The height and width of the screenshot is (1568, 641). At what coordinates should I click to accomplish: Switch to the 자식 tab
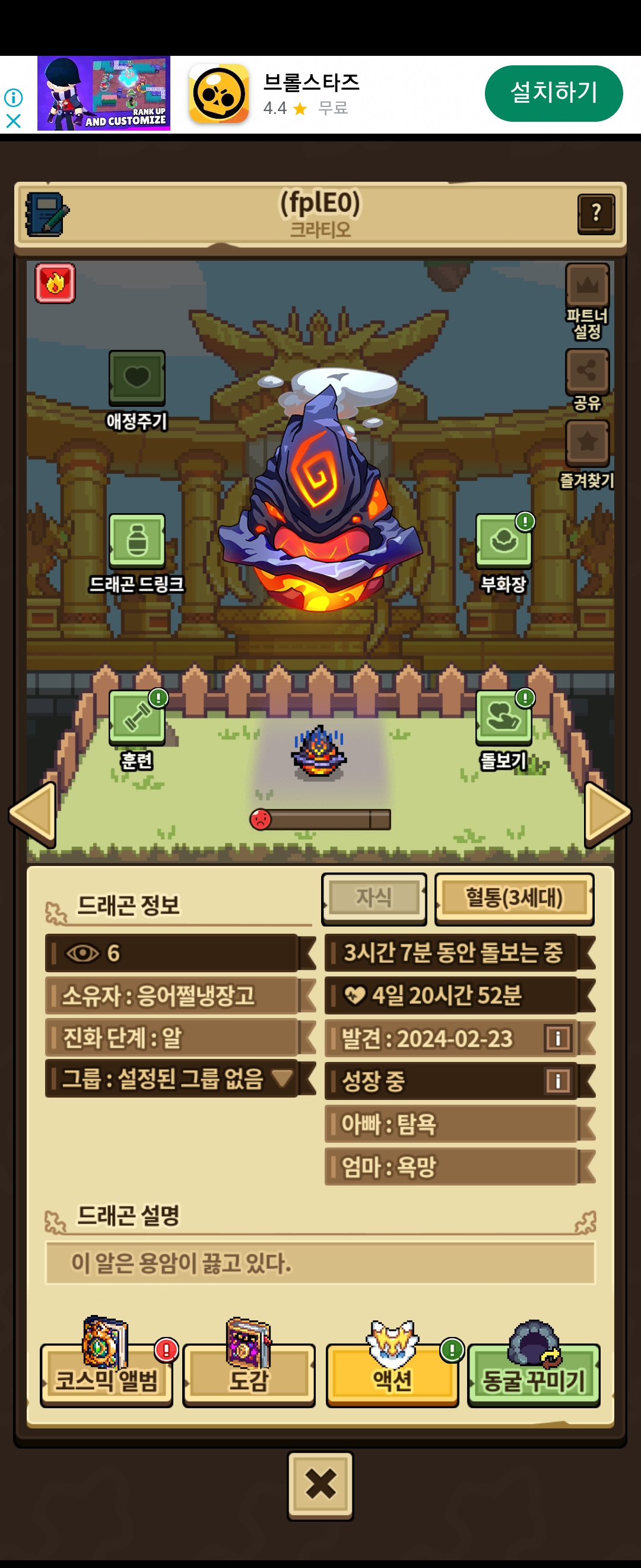[x=373, y=897]
